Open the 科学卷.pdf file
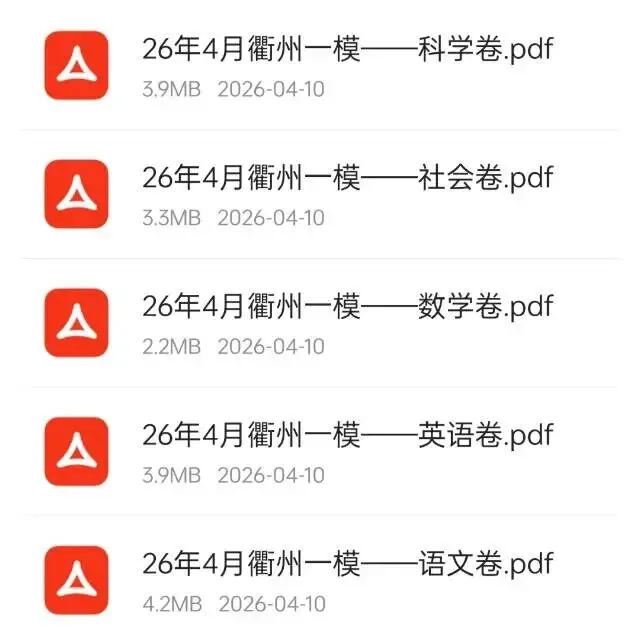The height and width of the screenshot is (643, 640). 347,50
